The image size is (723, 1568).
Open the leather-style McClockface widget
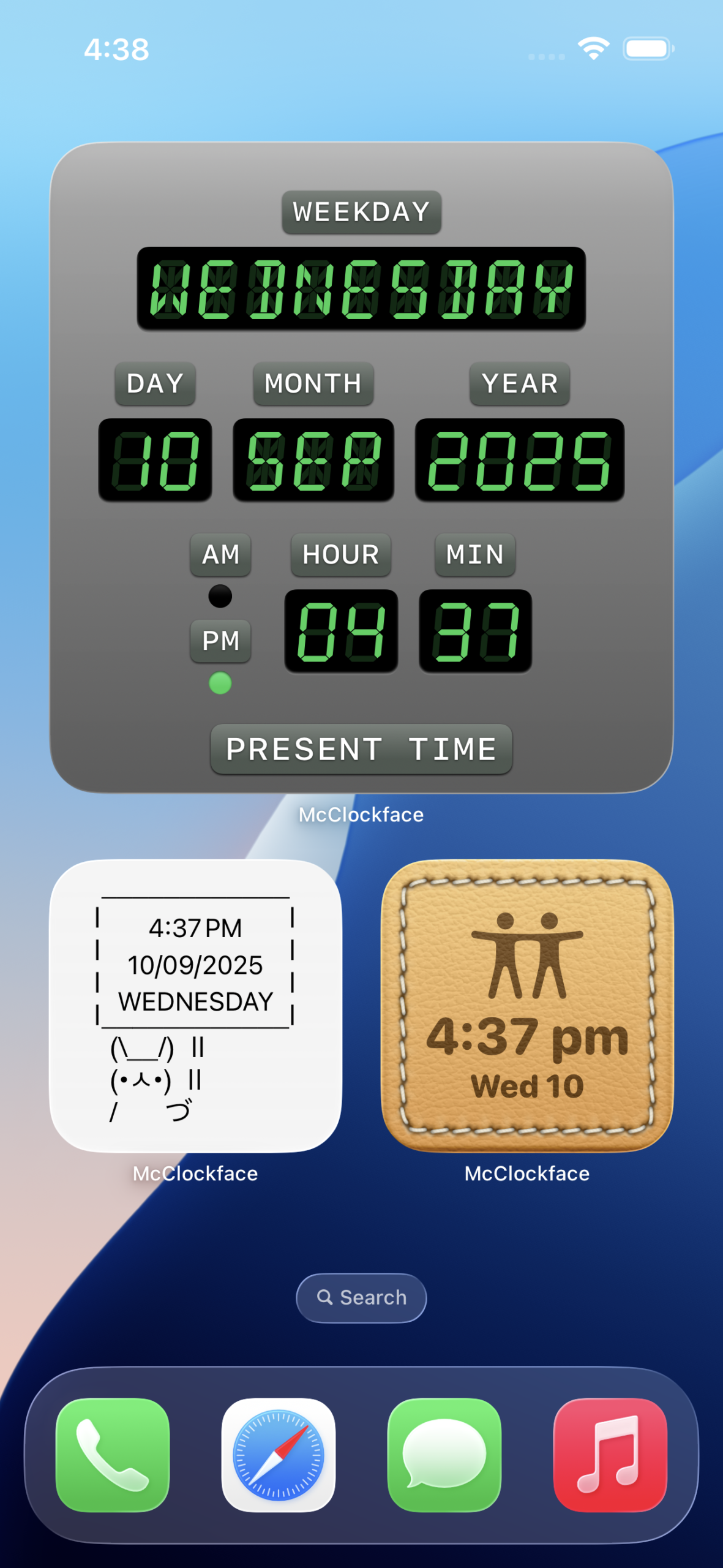pos(526,1006)
